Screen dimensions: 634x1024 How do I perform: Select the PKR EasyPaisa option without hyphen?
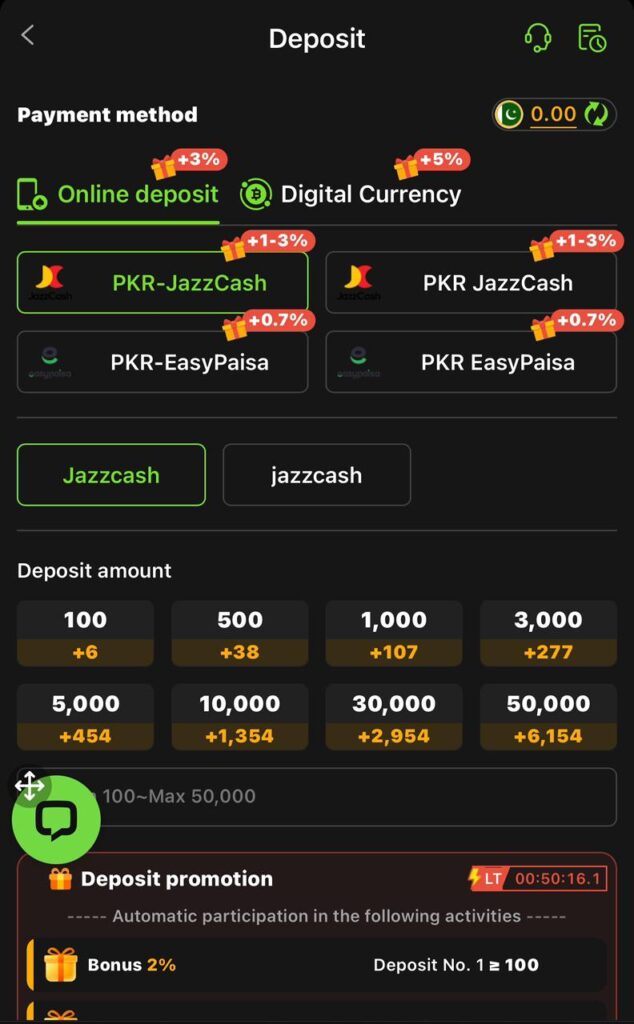tap(471, 362)
